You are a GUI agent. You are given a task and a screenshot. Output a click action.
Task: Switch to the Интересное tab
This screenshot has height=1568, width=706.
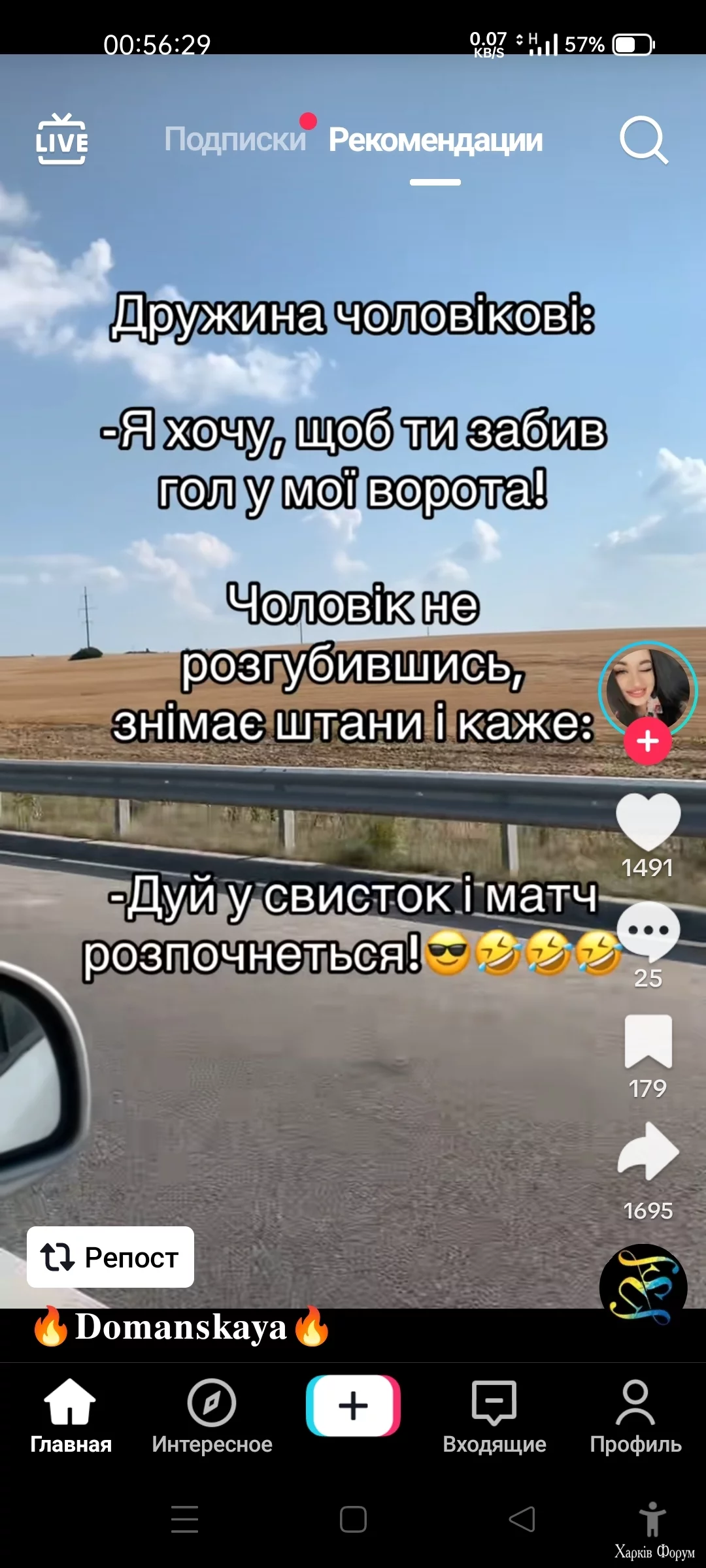click(212, 1416)
